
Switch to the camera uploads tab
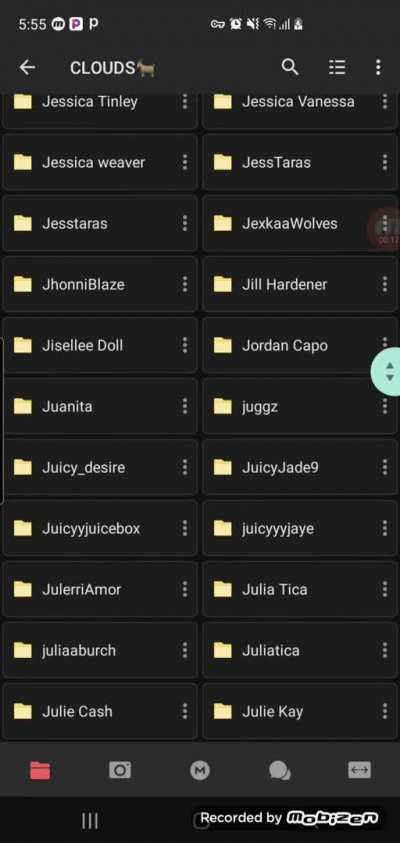point(120,771)
